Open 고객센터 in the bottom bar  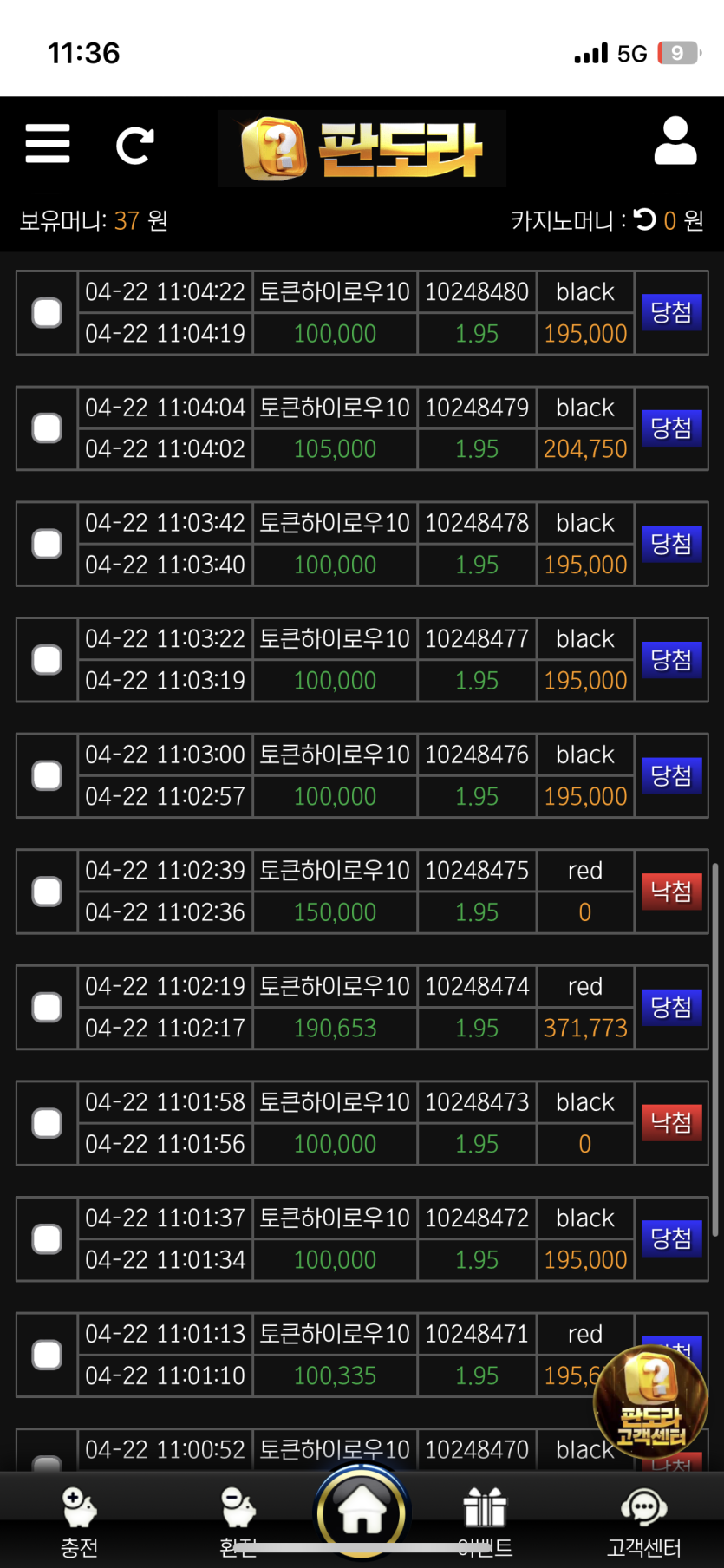click(643, 1522)
